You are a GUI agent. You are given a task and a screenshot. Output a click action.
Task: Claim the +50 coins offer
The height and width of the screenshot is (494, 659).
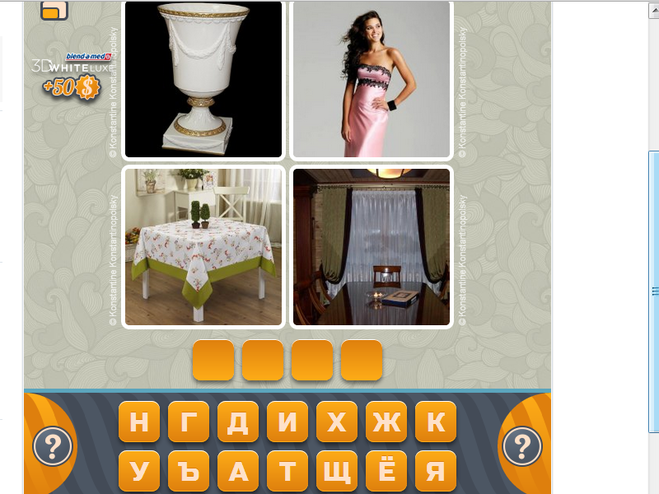tap(72, 86)
